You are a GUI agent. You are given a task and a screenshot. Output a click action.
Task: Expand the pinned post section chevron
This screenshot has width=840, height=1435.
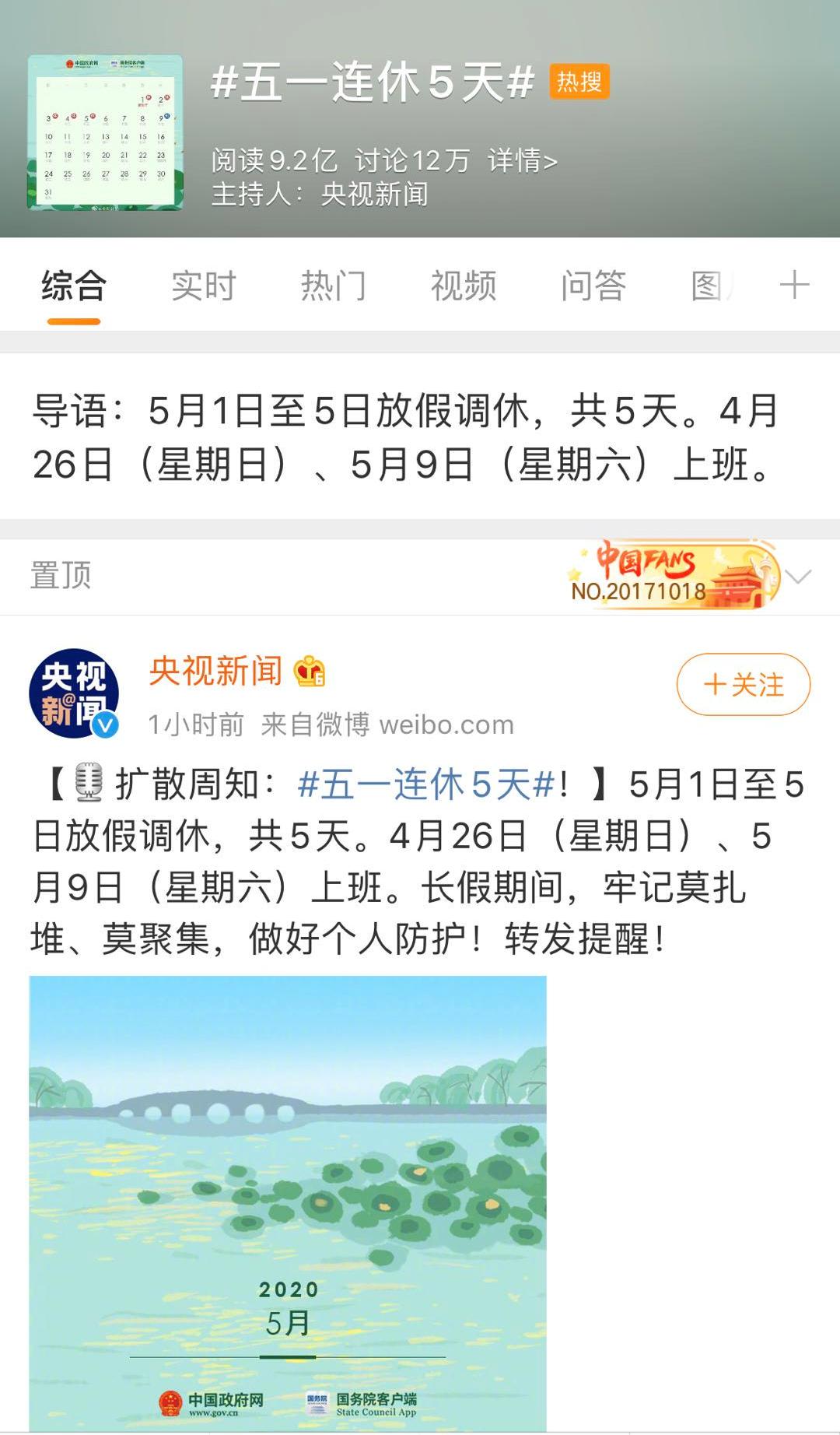pyautogui.click(x=800, y=576)
